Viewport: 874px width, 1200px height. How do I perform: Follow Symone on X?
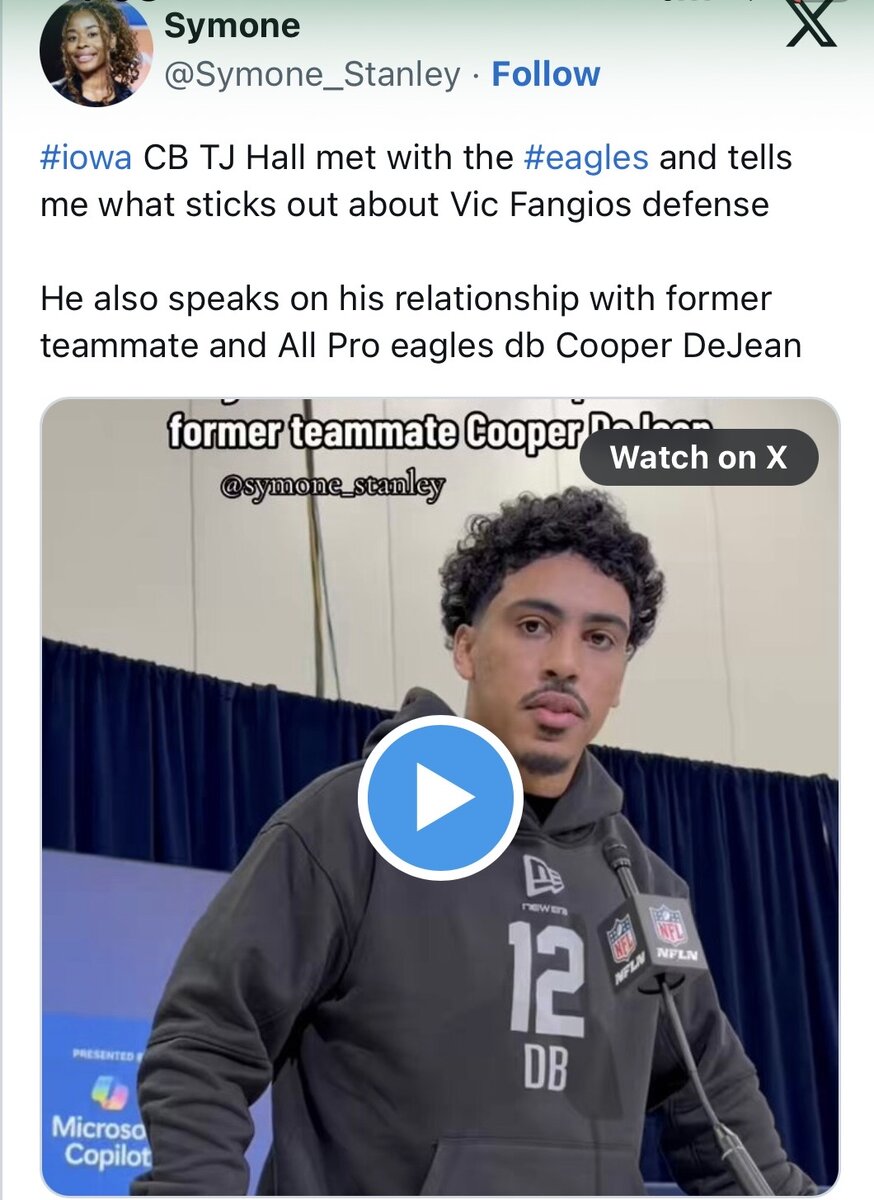[546, 74]
